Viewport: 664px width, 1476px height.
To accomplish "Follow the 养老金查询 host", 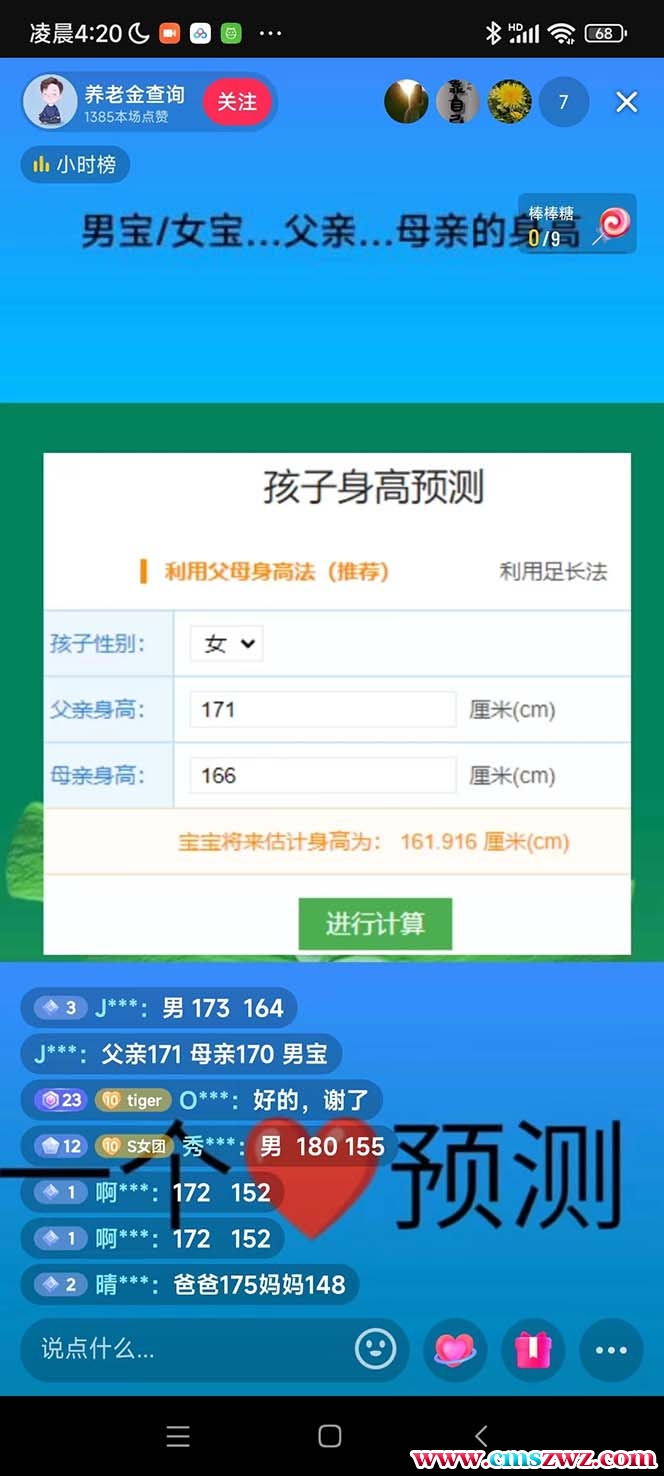I will (x=237, y=102).
